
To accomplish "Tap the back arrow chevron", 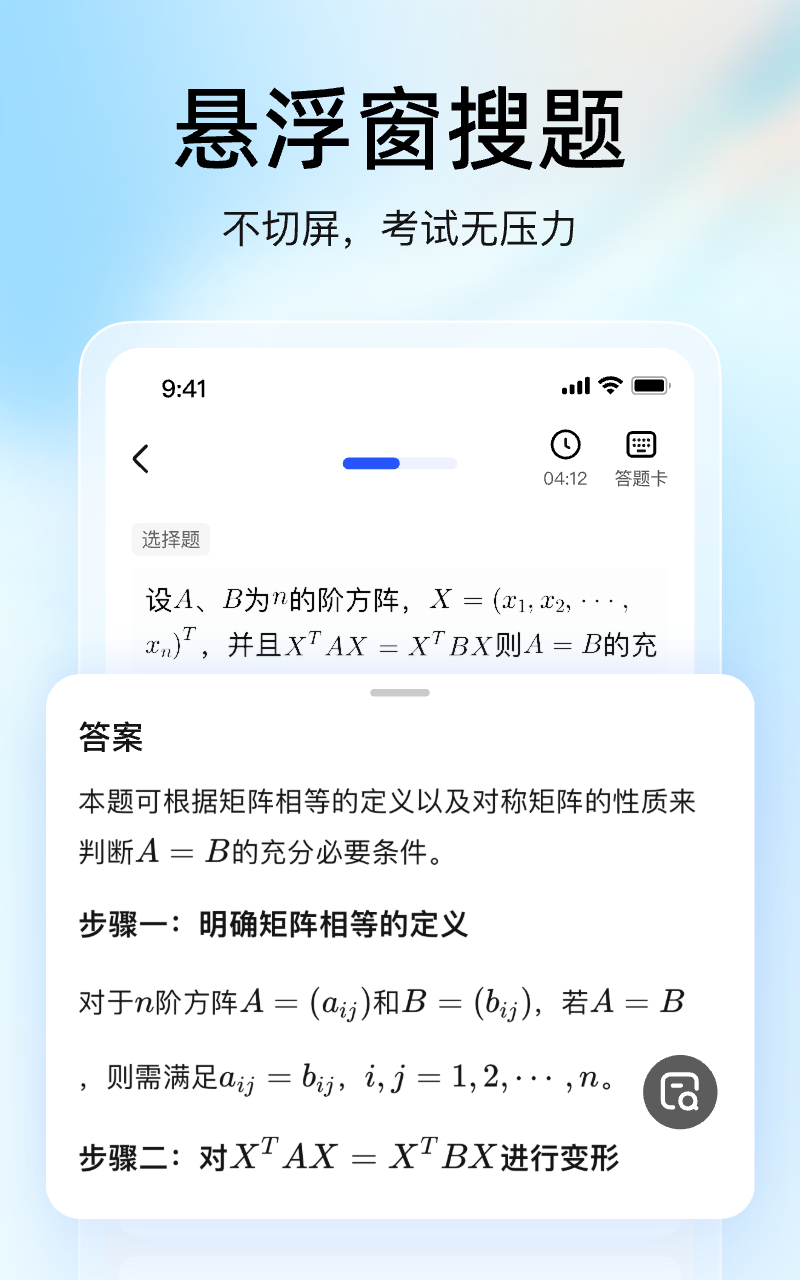I will click(x=140, y=459).
